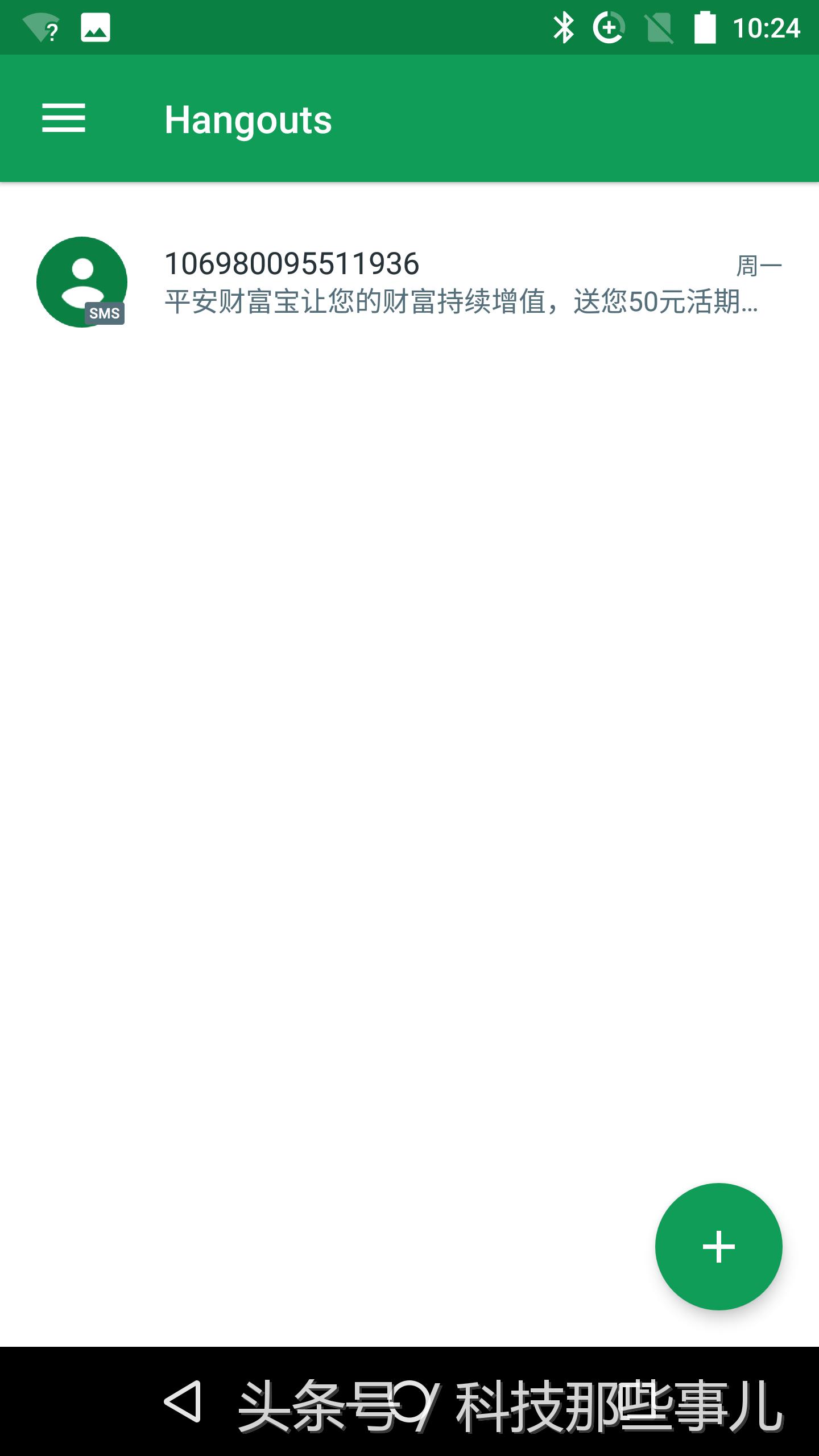Go back using system back arrow

[183, 1401]
